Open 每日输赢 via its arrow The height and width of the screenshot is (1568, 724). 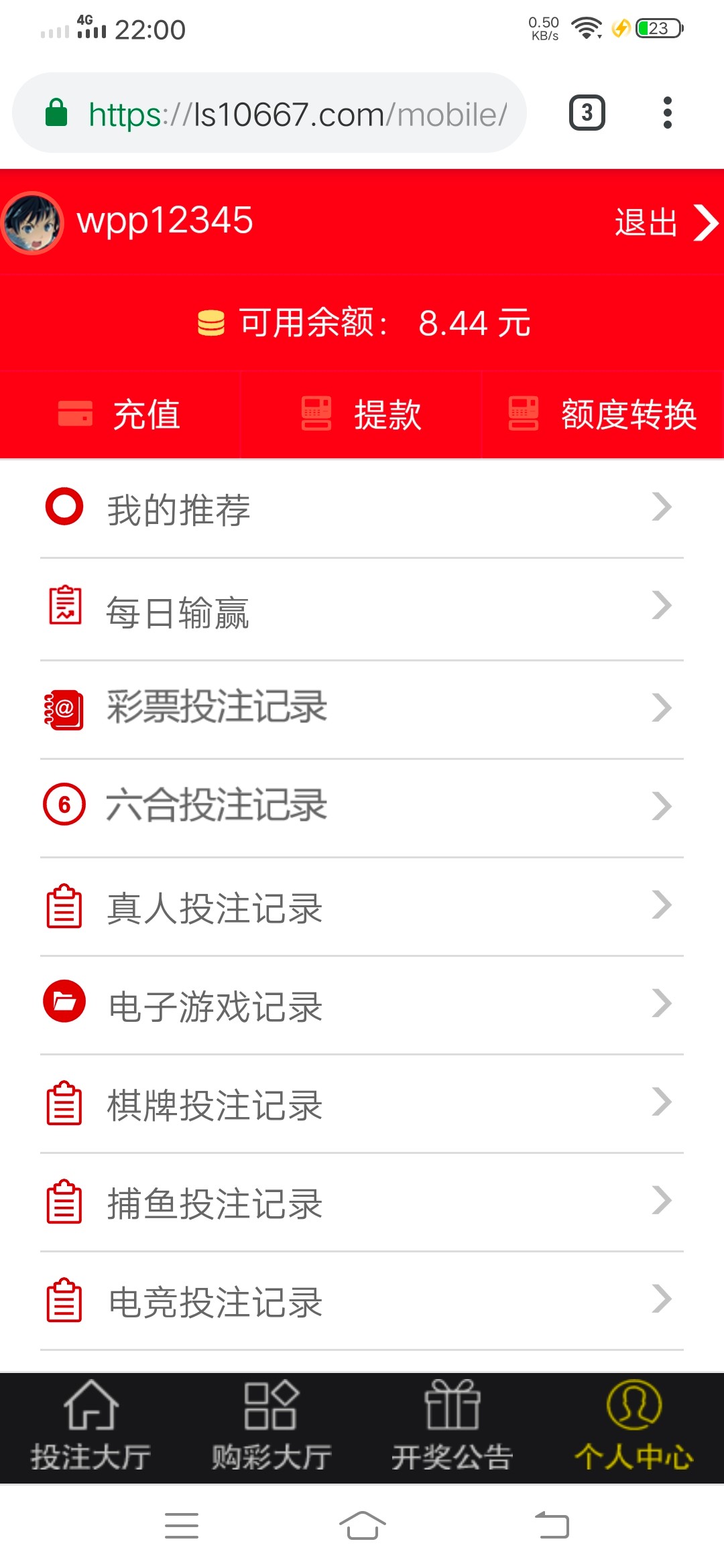pos(662,607)
